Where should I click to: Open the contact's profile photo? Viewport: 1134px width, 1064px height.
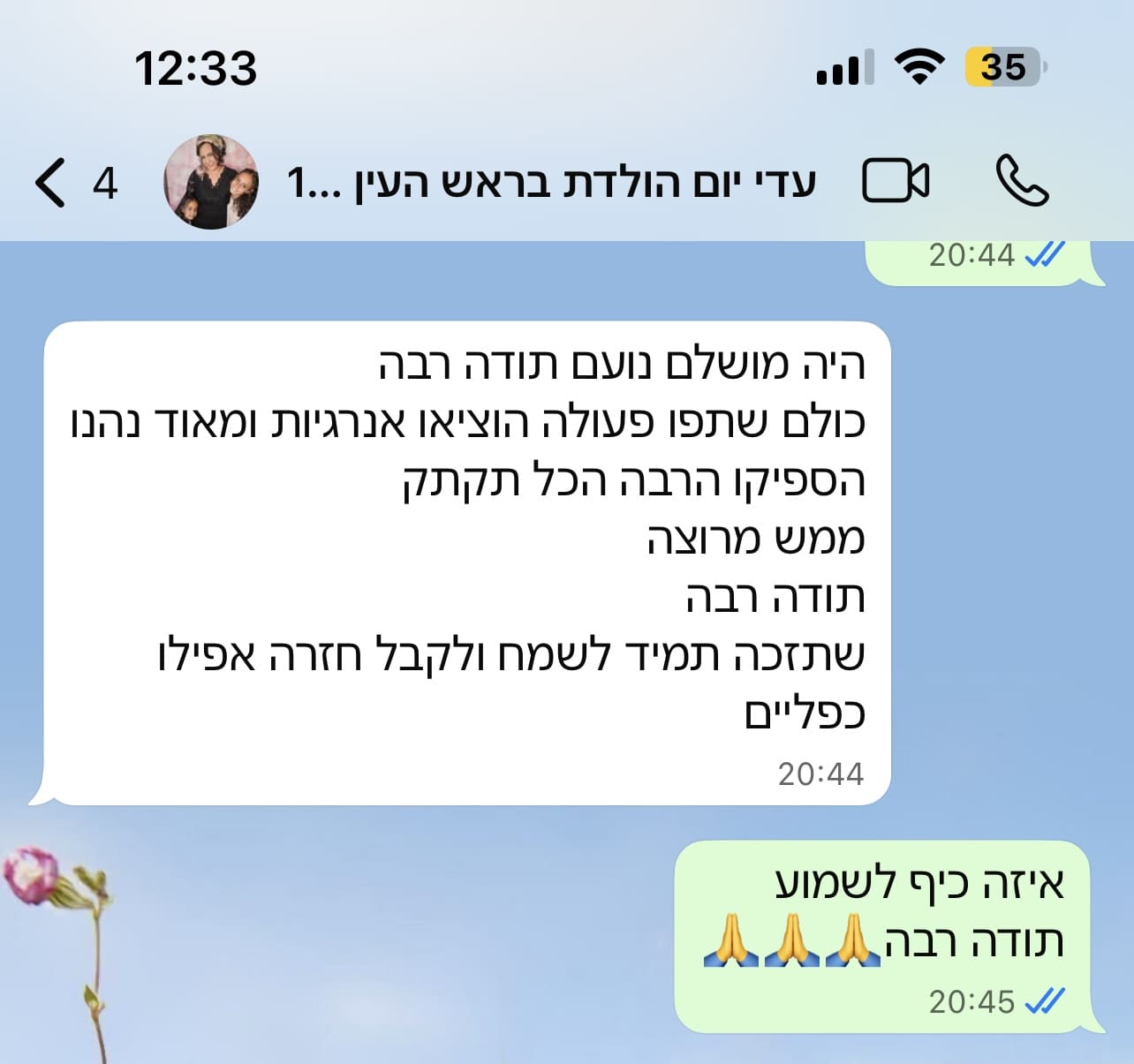[211, 183]
